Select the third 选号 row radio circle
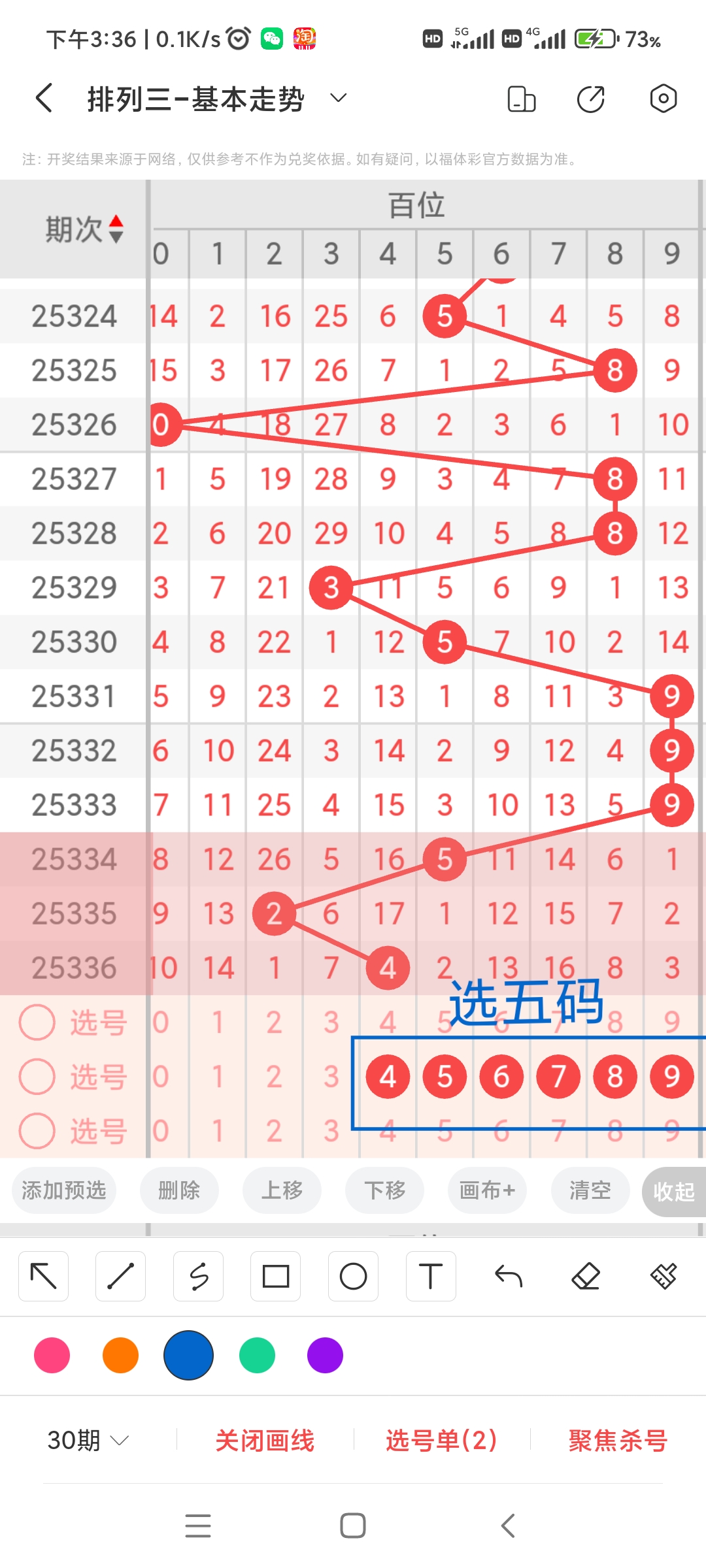Viewport: 706px width, 1568px height. (x=36, y=1132)
